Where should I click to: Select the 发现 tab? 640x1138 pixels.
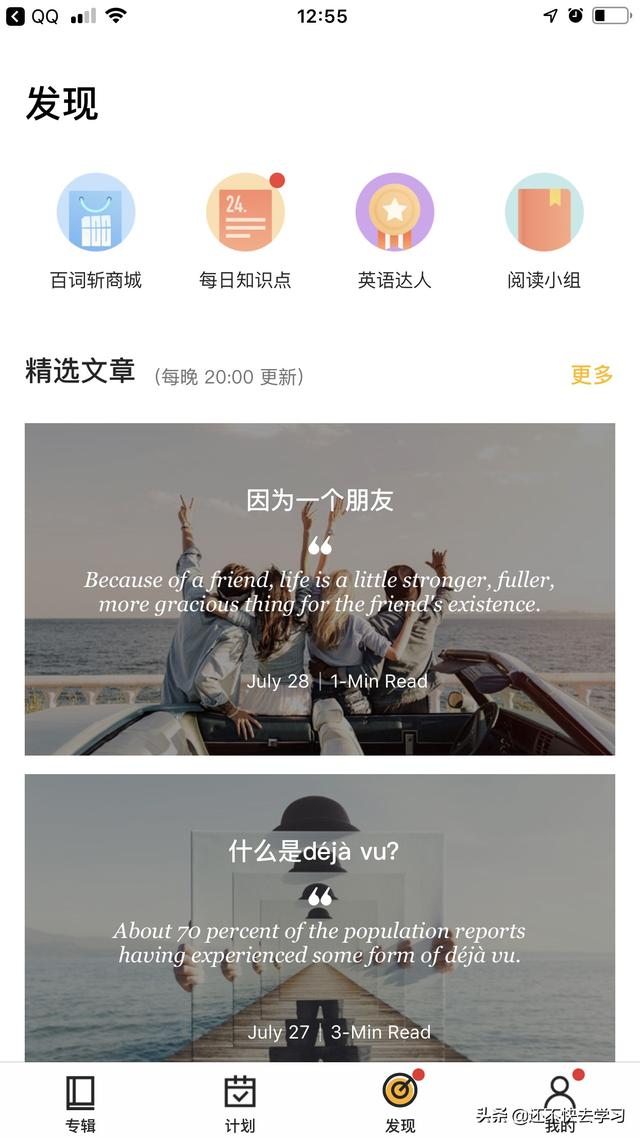tap(400, 1102)
